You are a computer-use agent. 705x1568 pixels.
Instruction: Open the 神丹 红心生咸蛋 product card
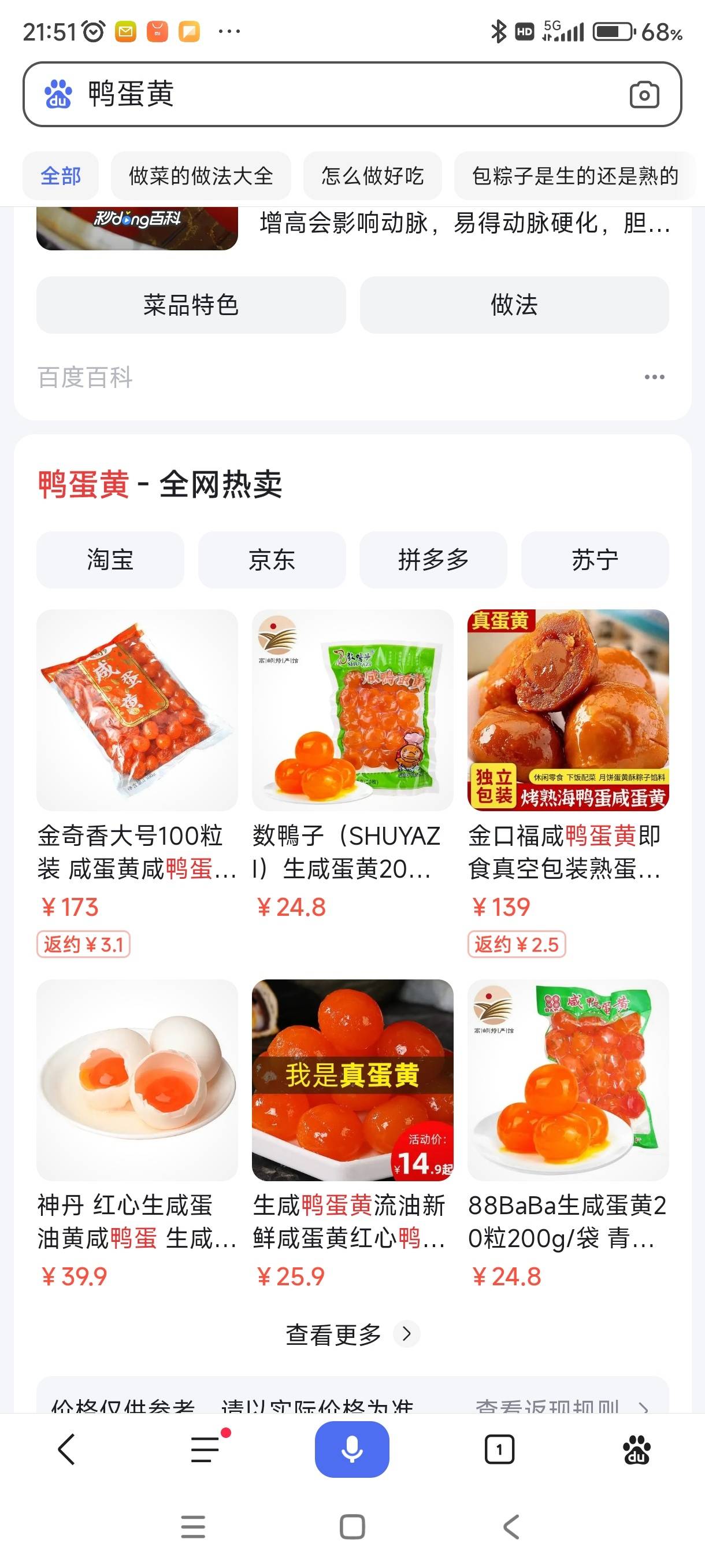(137, 1080)
